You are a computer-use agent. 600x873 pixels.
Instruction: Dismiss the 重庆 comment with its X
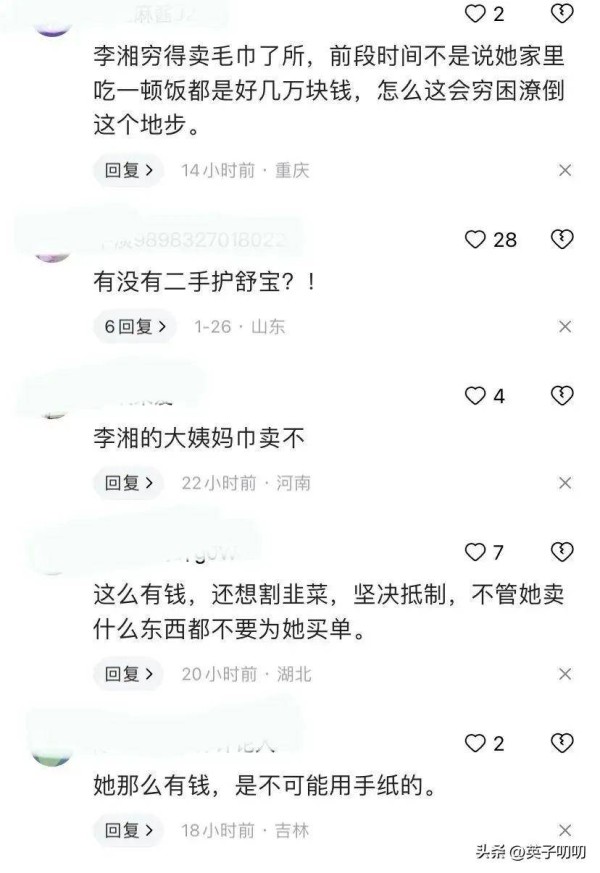pos(565,170)
